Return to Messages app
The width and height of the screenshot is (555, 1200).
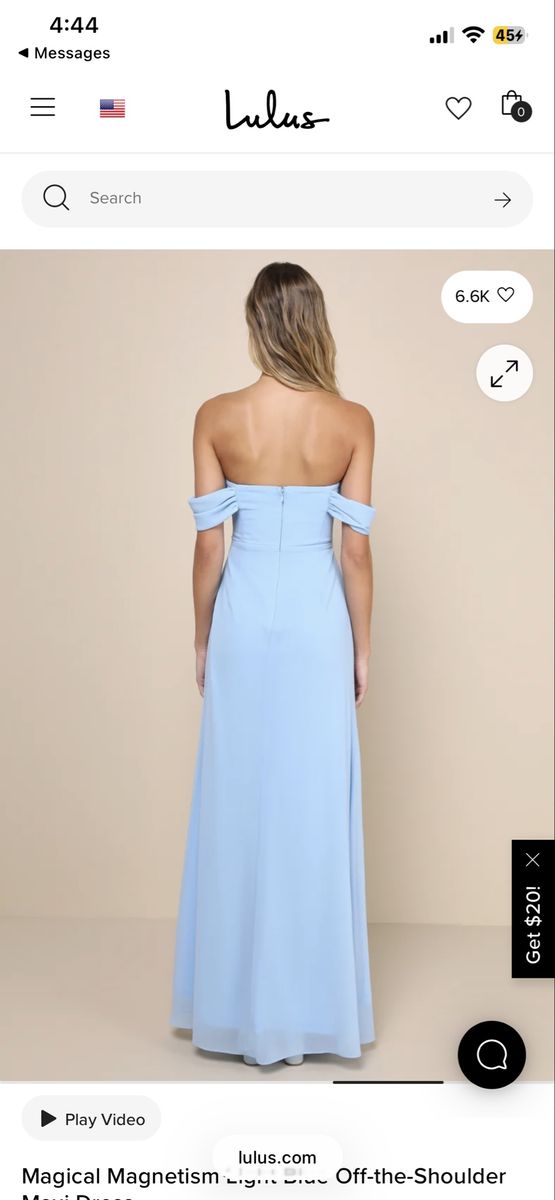(64, 53)
